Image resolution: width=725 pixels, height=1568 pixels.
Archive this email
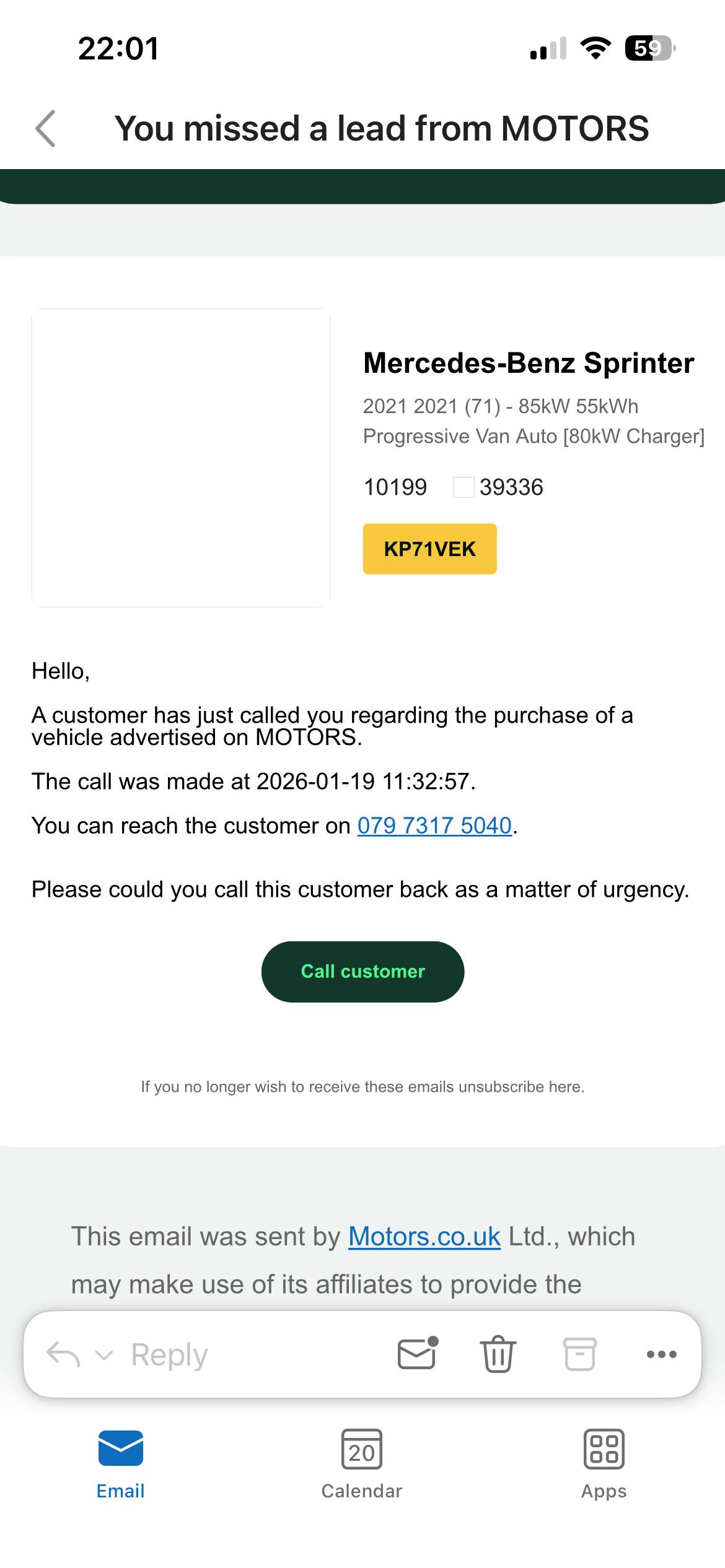click(x=579, y=1354)
